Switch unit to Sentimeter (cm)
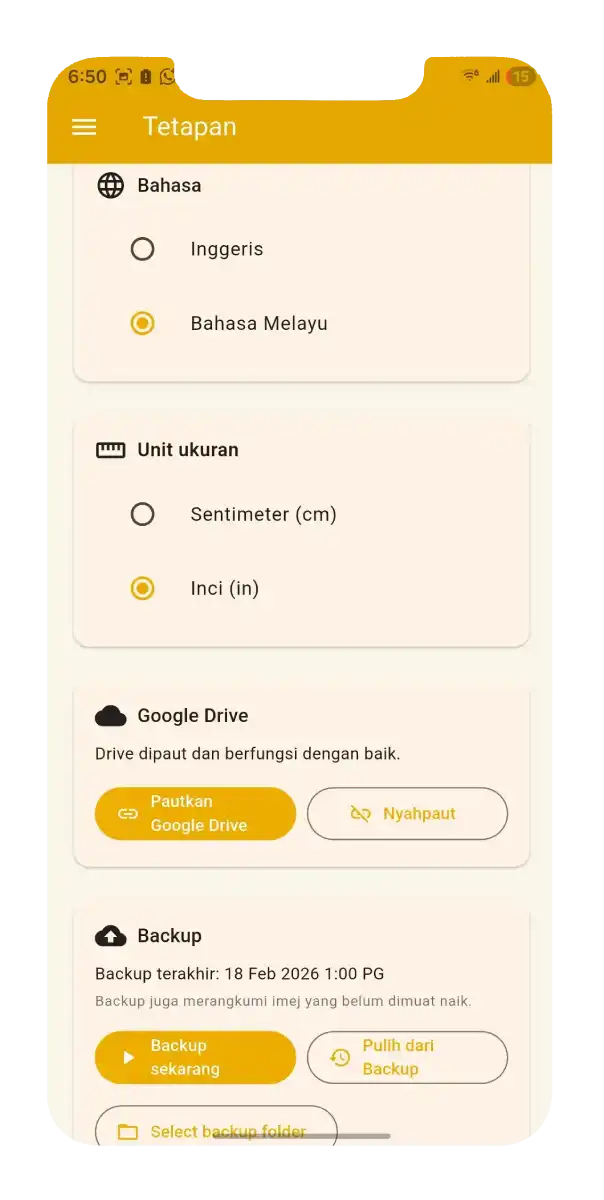The height and width of the screenshot is (1200, 604). pyautogui.click(x=143, y=514)
